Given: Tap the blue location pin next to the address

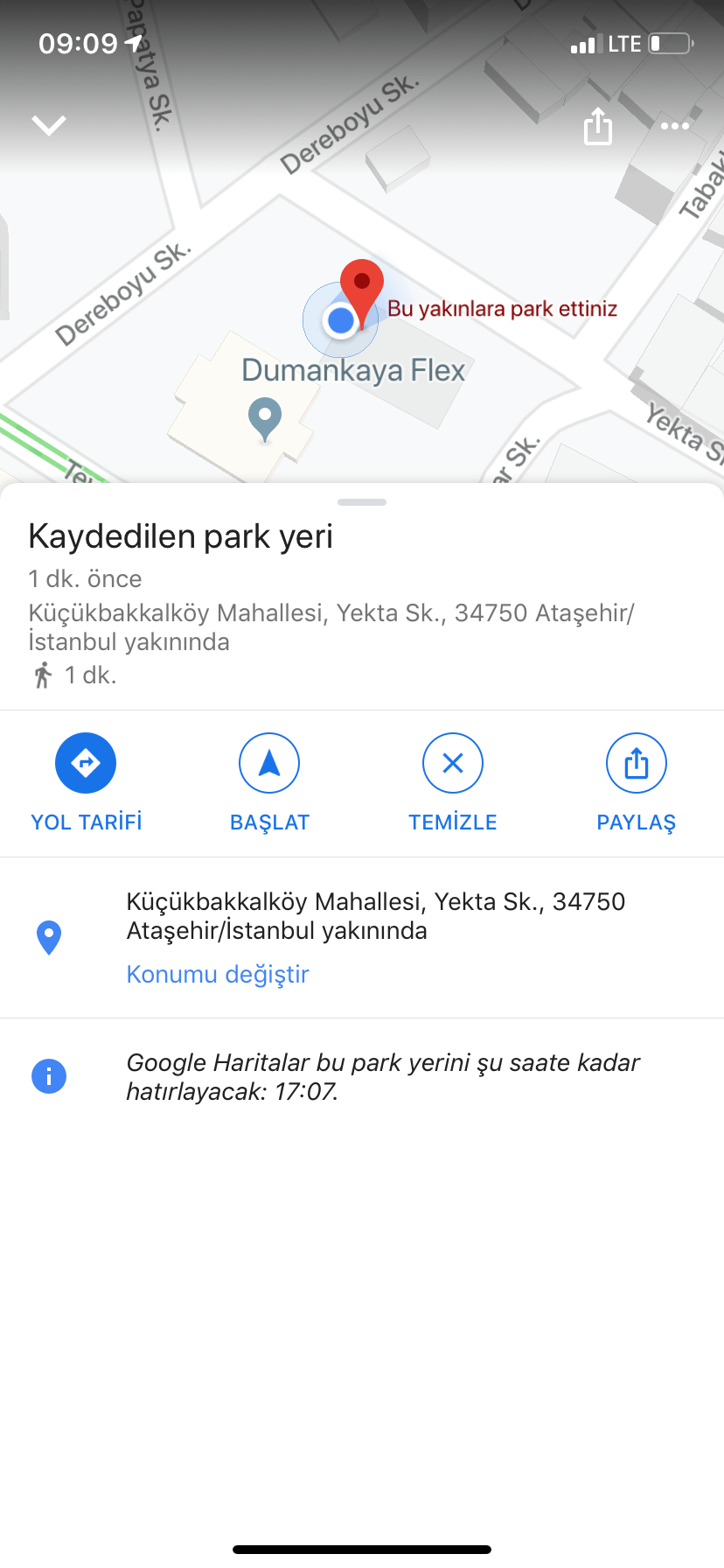Looking at the screenshot, I should (x=50, y=935).
